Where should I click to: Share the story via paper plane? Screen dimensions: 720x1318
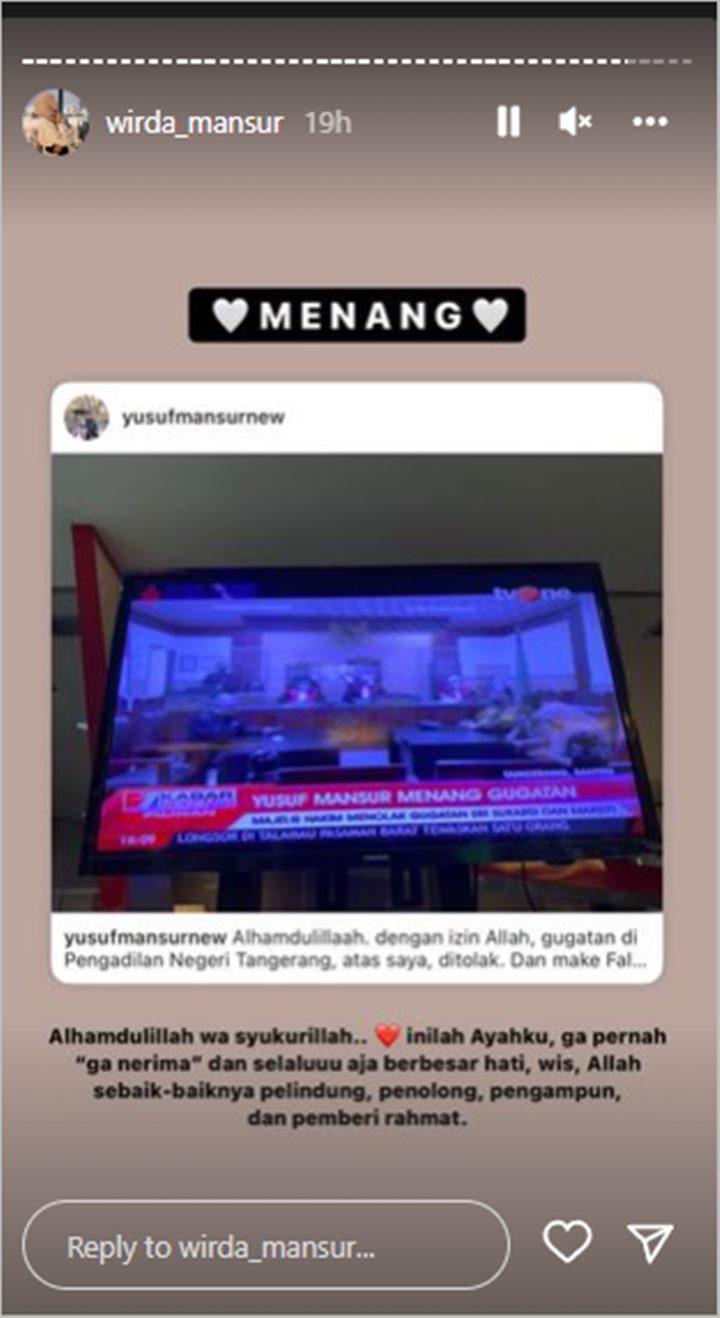(650, 1243)
